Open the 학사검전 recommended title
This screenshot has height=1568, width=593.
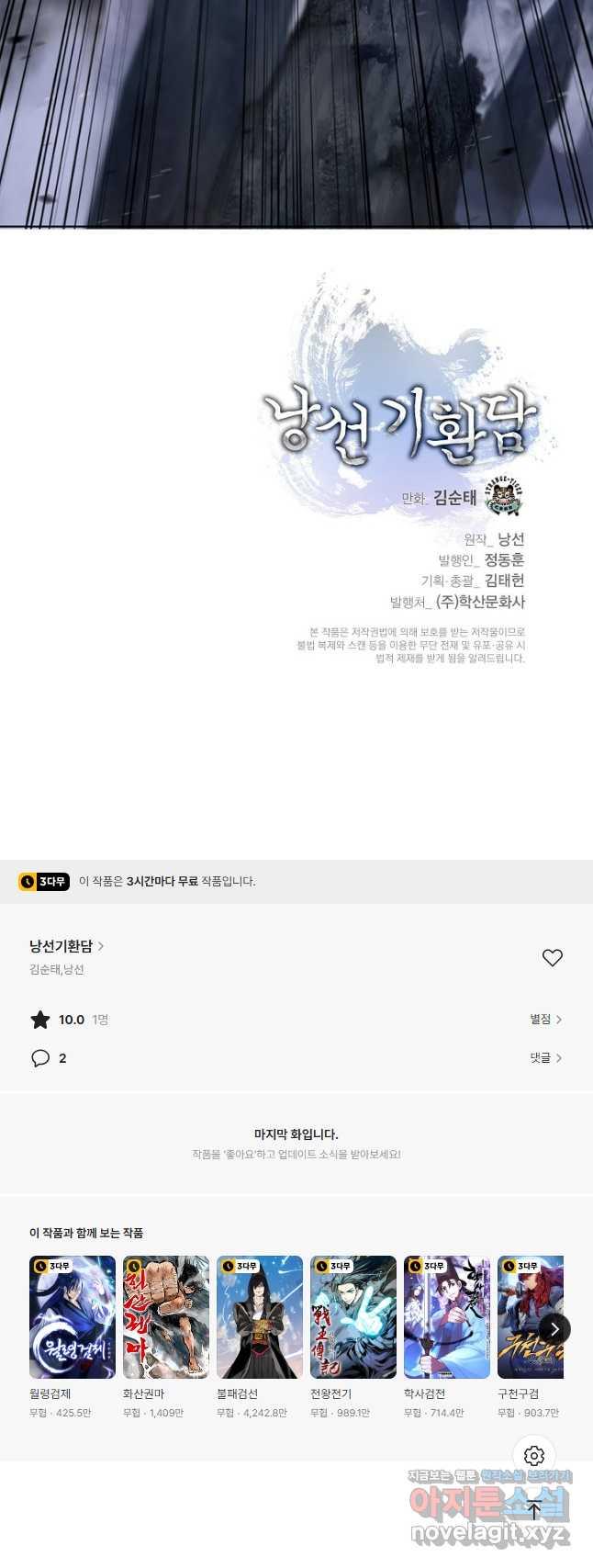click(447, 1317)
